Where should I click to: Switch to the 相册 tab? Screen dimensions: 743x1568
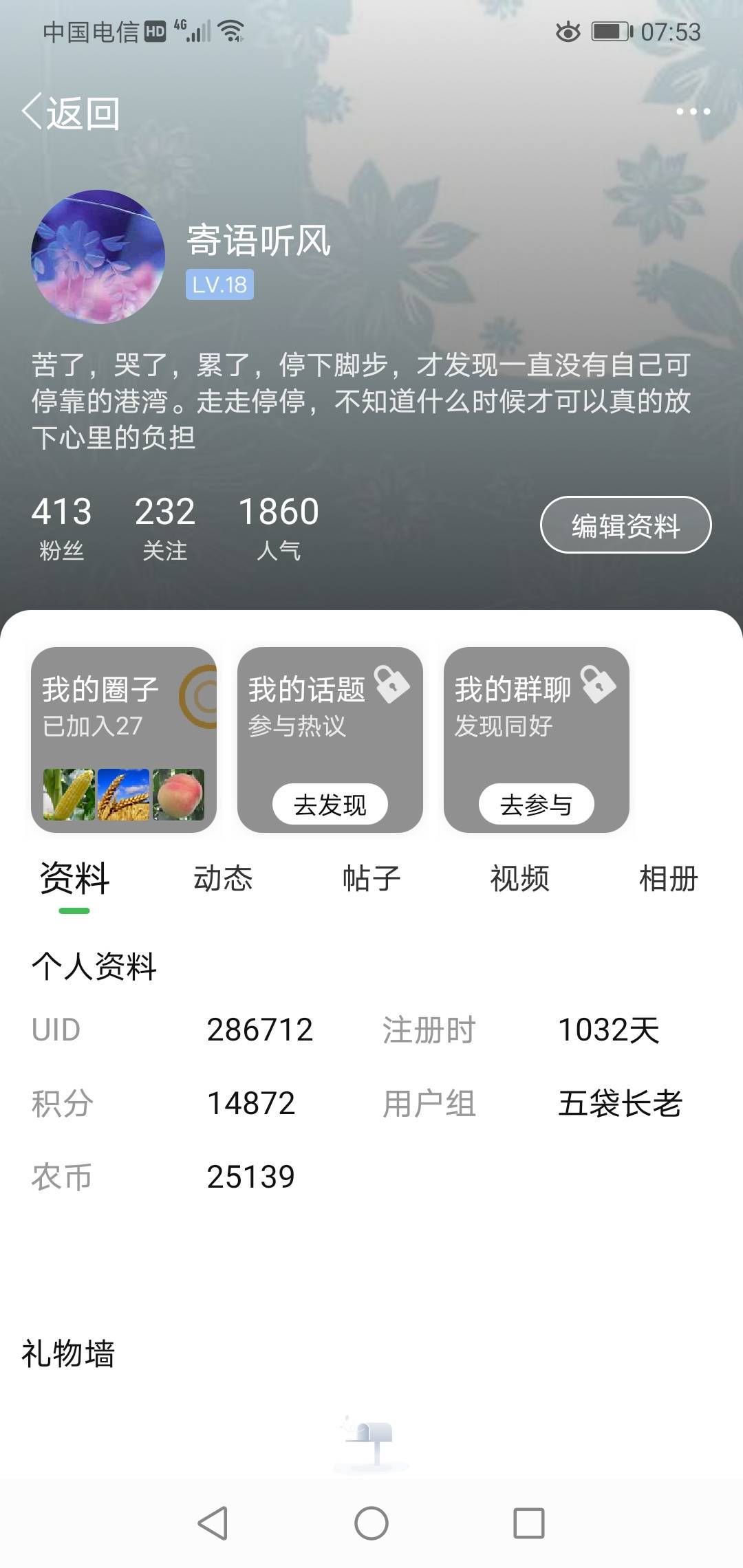click(x=669, y=879)
